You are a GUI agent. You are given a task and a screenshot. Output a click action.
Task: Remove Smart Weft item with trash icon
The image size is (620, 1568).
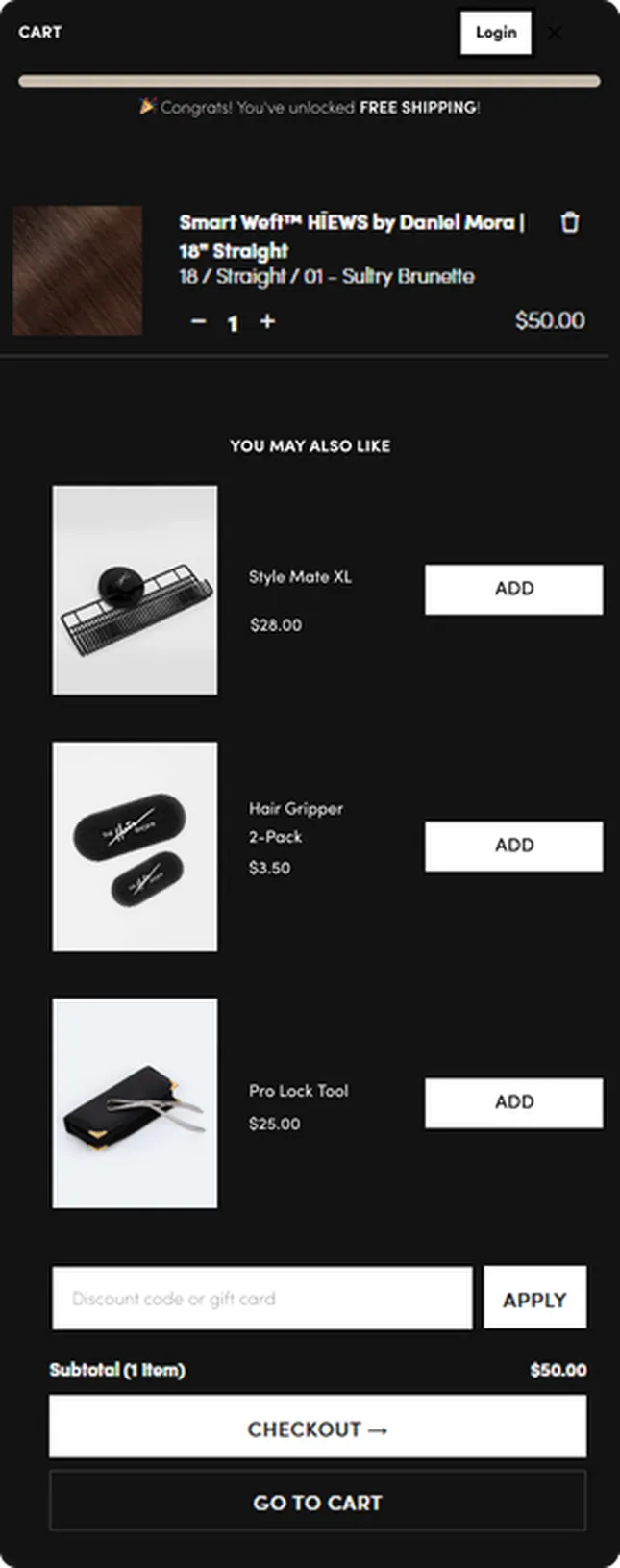pyautogui.click(x=570, y=223)
